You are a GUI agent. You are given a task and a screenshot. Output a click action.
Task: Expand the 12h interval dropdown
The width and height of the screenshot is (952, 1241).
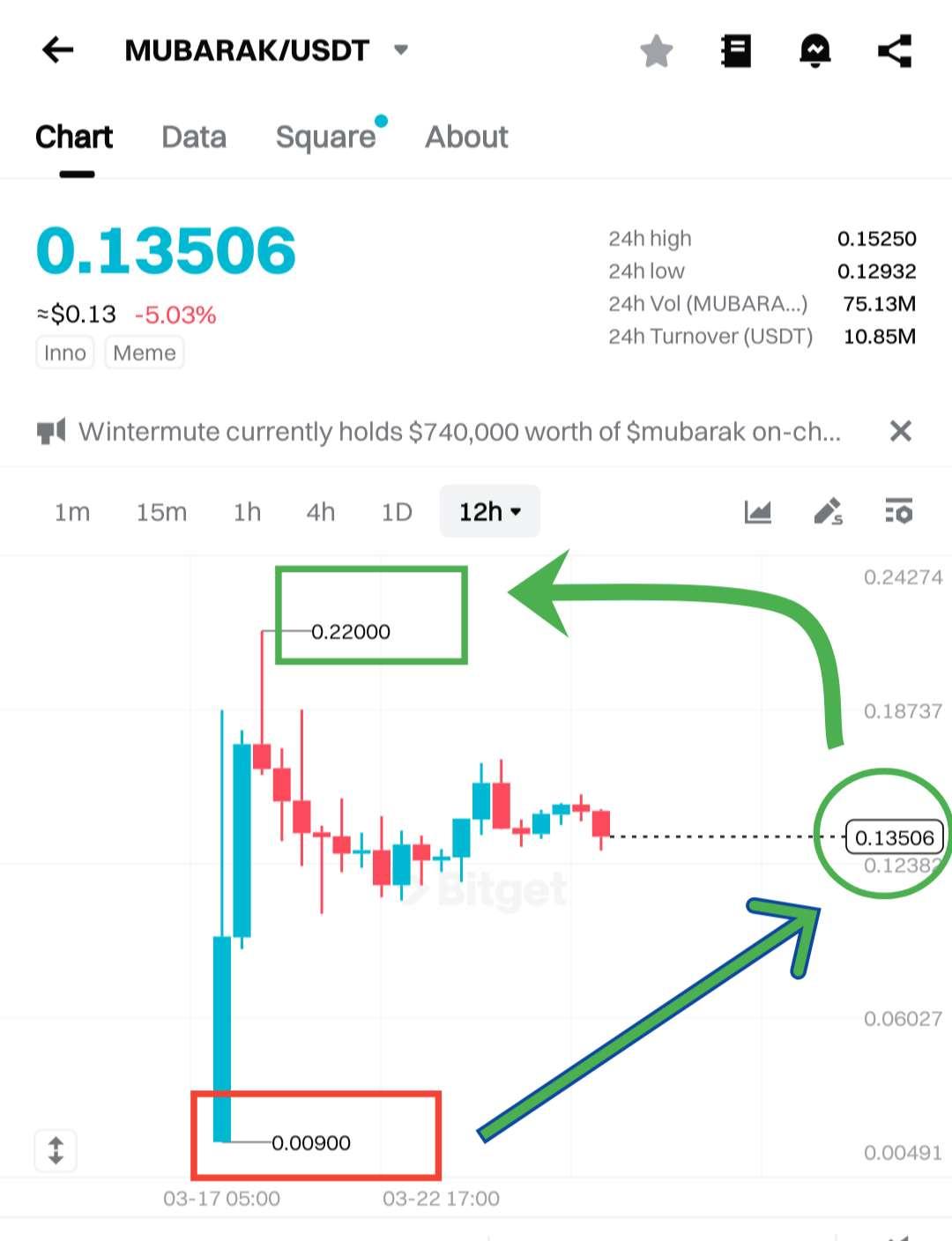(x=490, y=512)
